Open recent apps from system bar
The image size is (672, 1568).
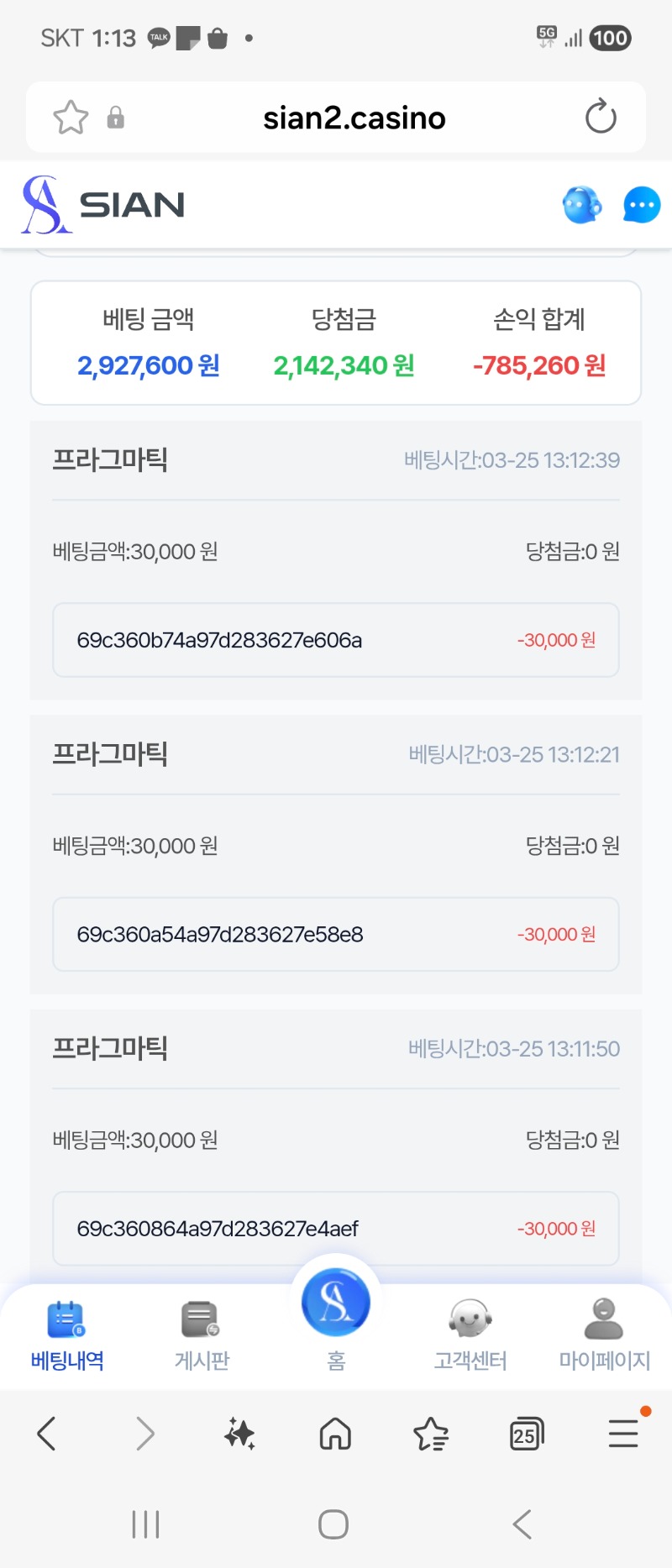[x=145, y=1524]
